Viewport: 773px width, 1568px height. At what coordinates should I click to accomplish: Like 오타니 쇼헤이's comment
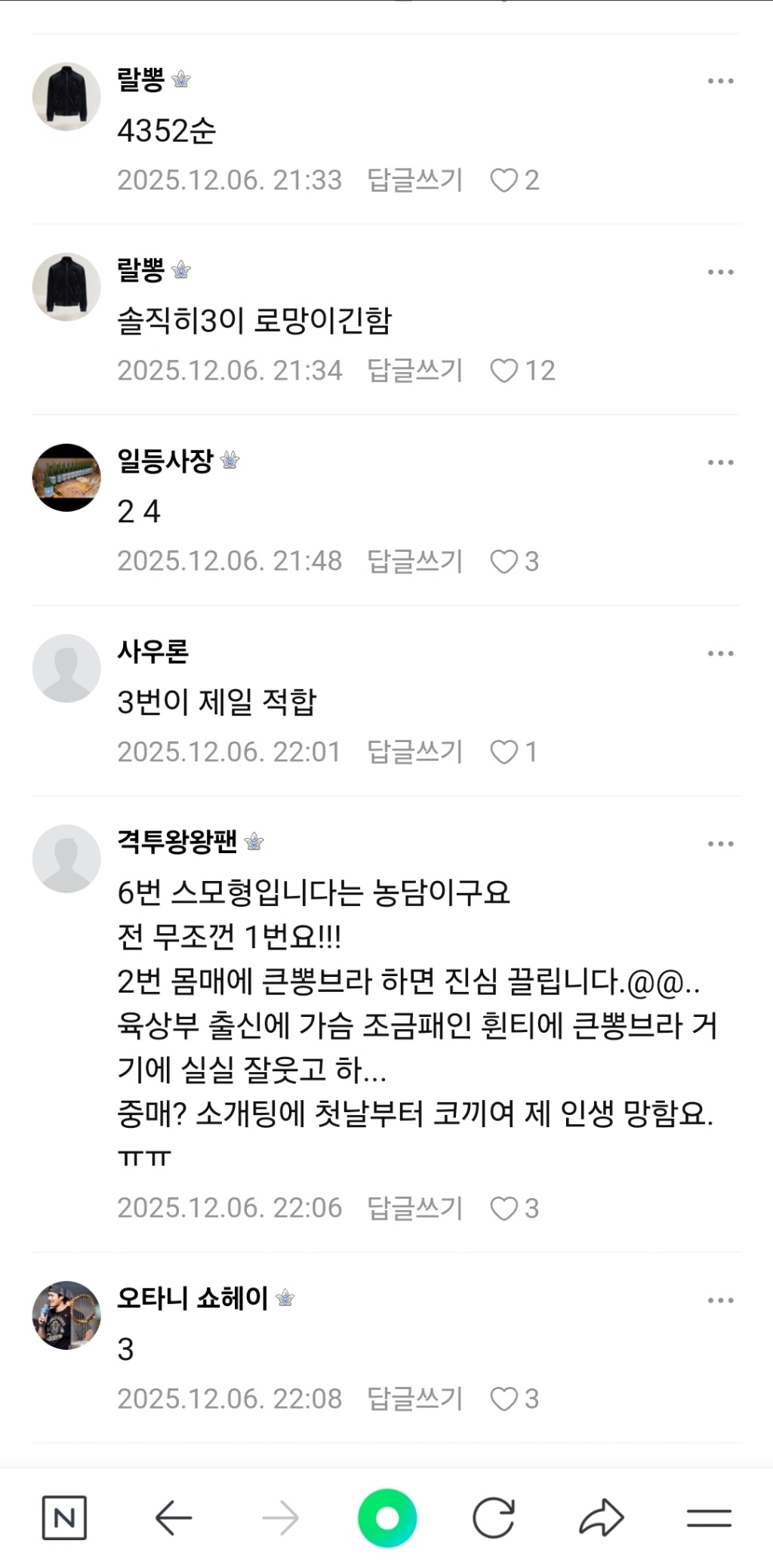tap(504, 1400)
